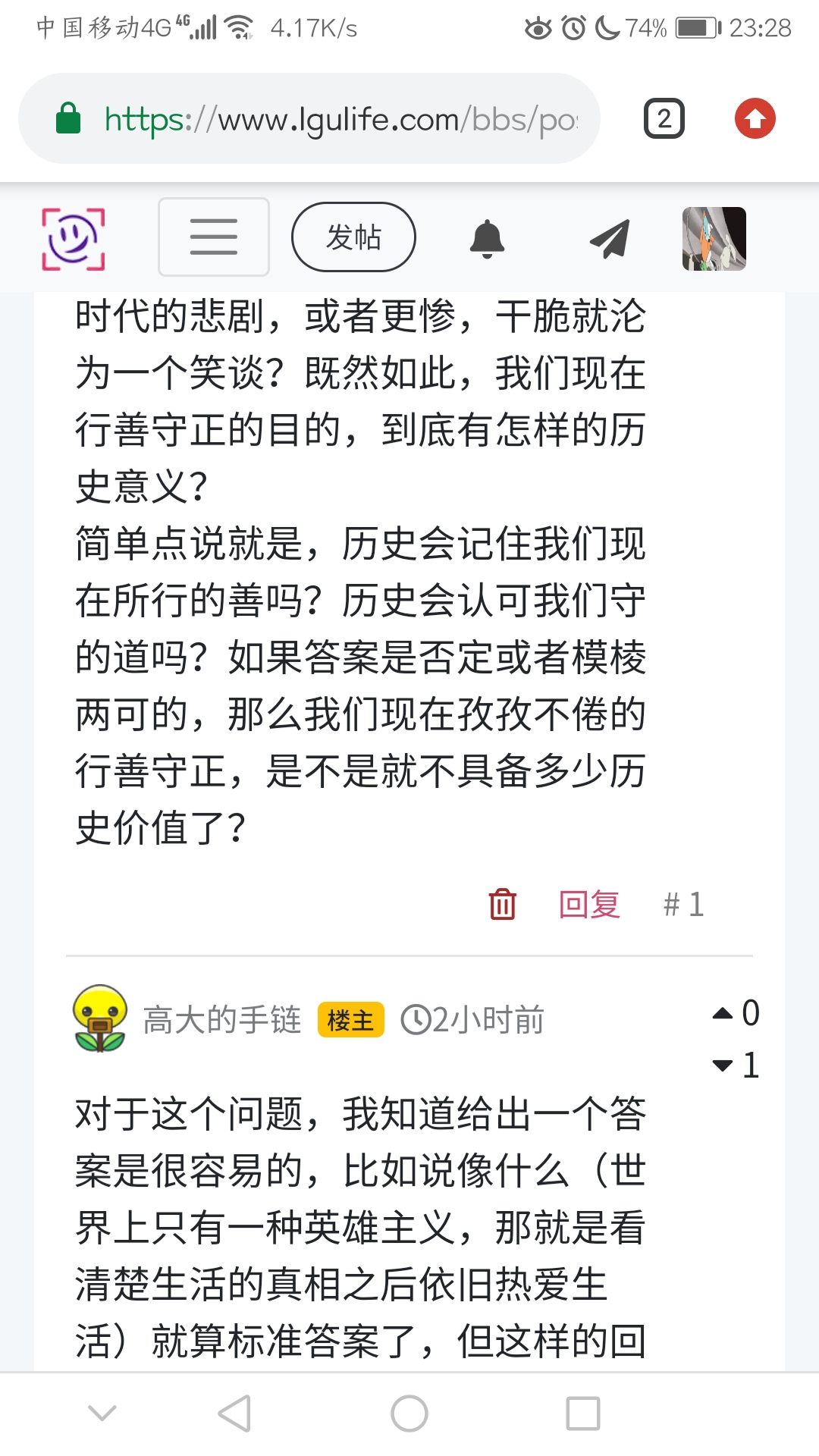
Task: Open the hamburger menu
Action: (214, 237)
